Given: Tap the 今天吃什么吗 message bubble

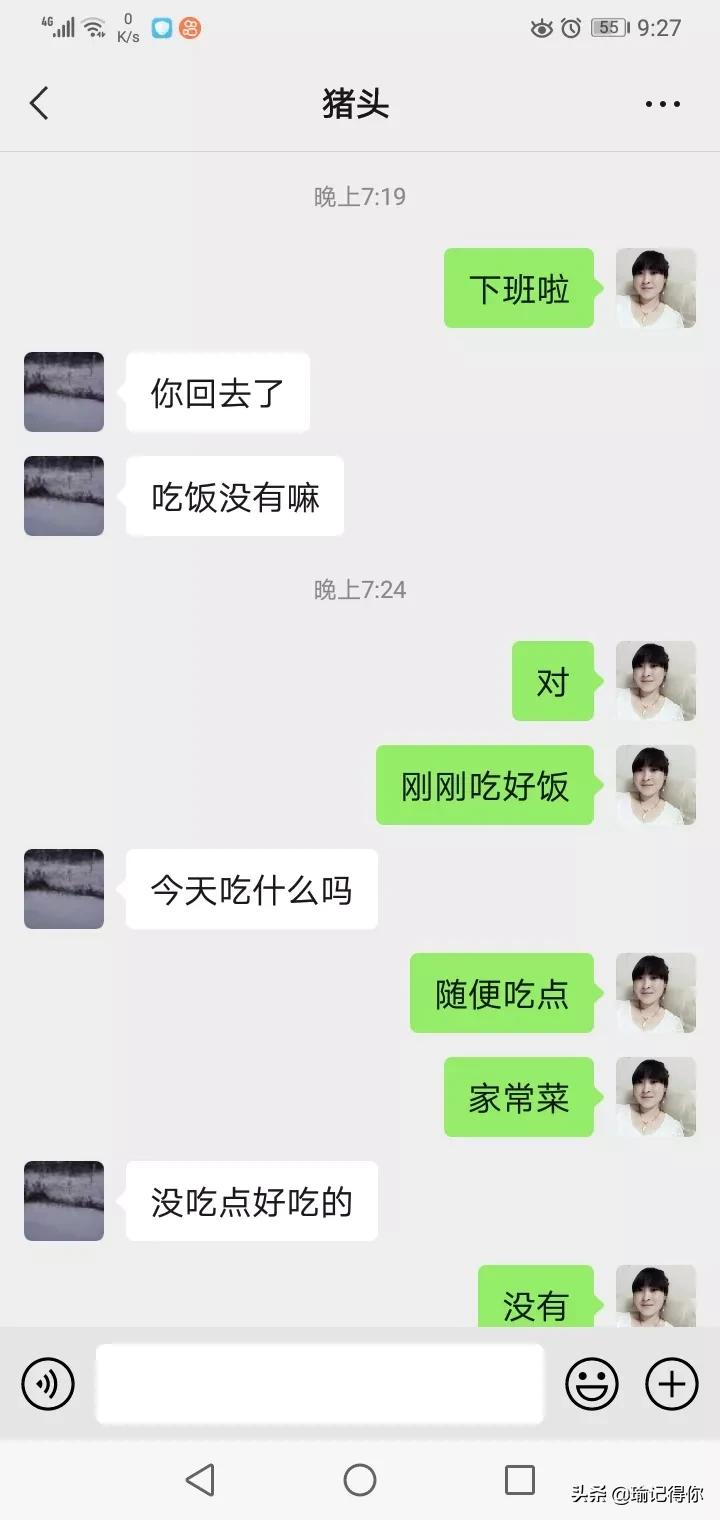Looking at the screenshot, I should point(250,890).
